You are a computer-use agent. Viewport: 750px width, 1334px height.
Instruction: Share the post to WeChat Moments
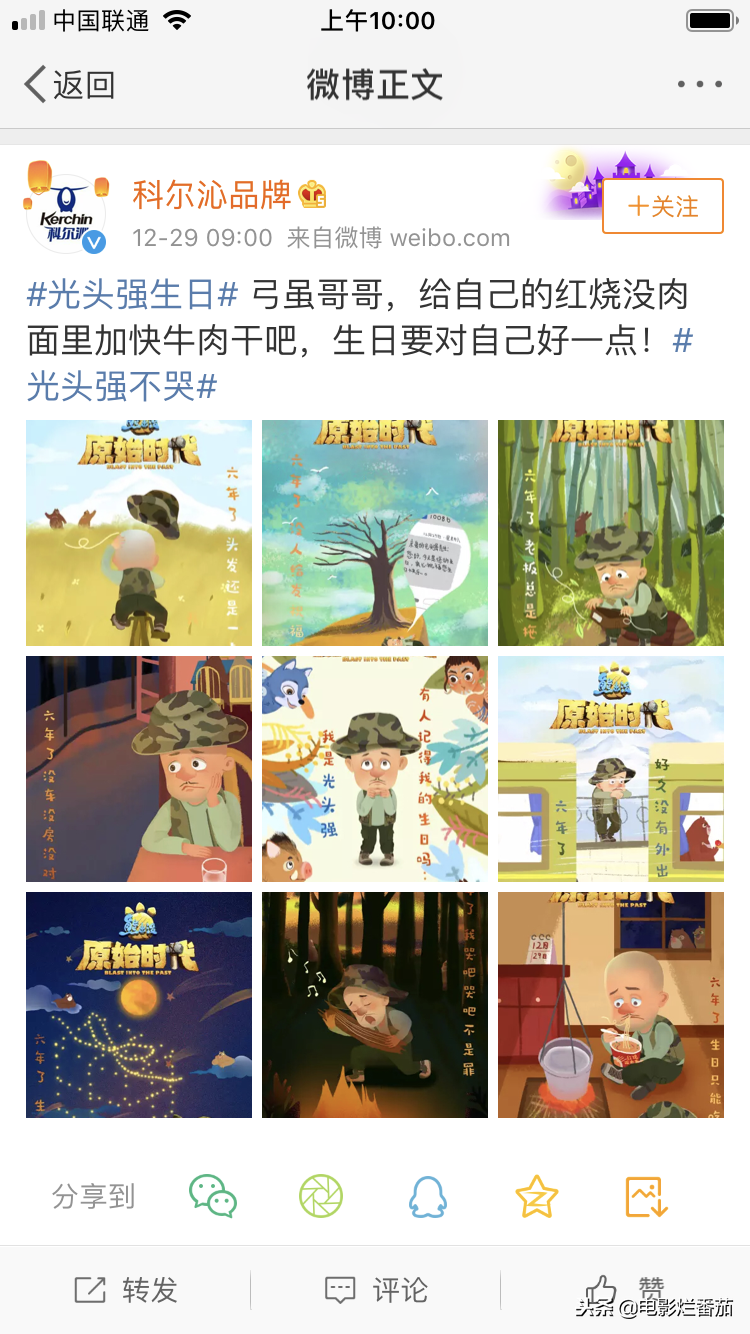point(321,1196)
